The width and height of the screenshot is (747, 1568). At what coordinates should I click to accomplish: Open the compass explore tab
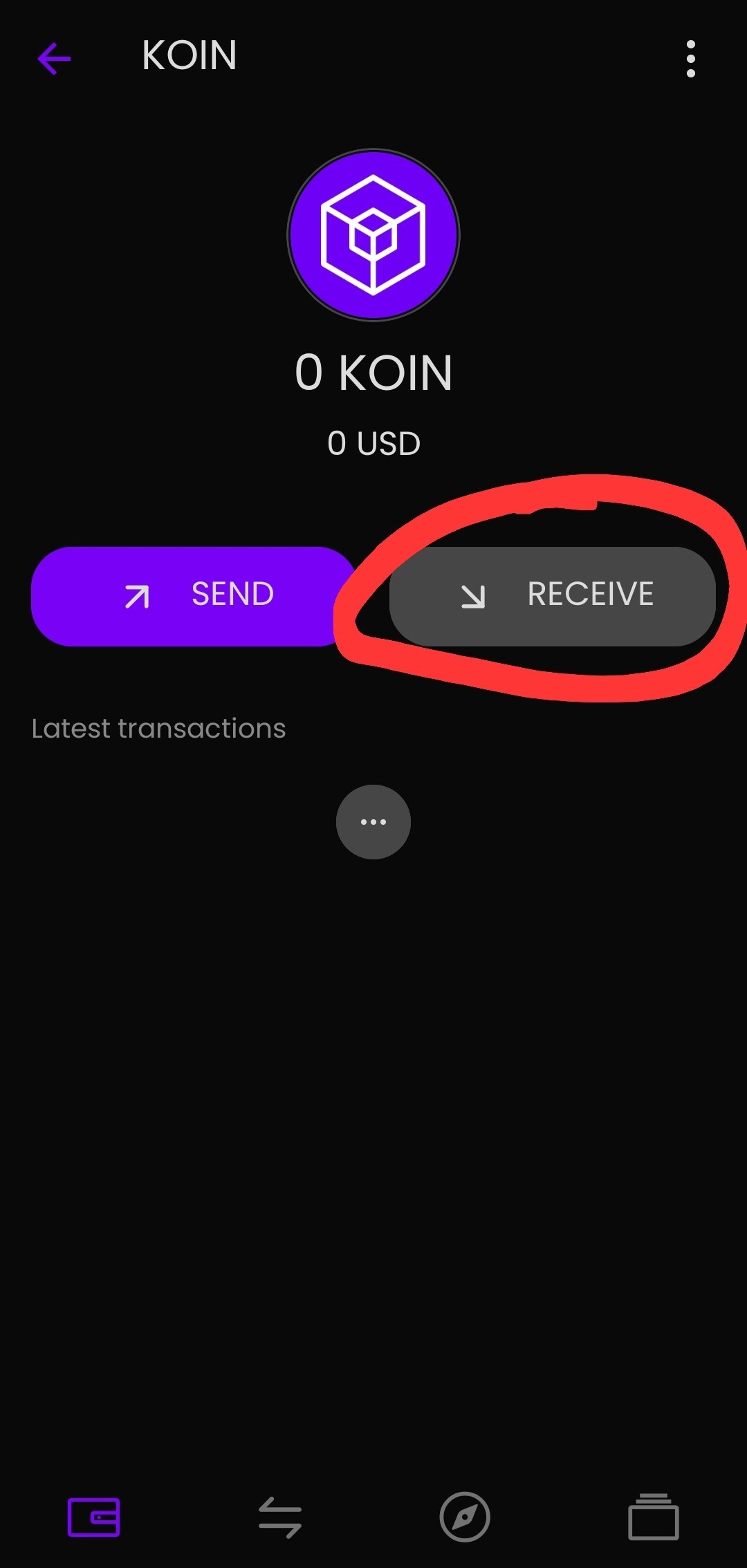tap(465, 1517)
